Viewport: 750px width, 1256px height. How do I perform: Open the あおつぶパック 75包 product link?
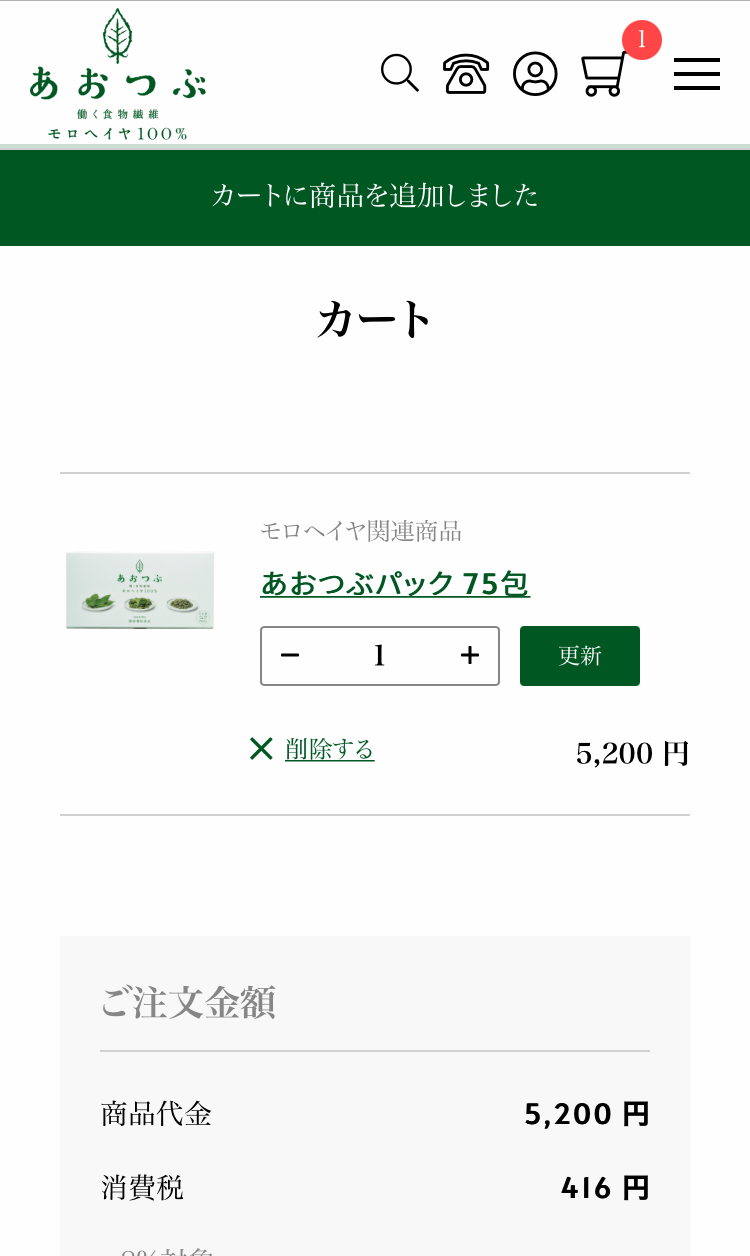tap(395, 583)
